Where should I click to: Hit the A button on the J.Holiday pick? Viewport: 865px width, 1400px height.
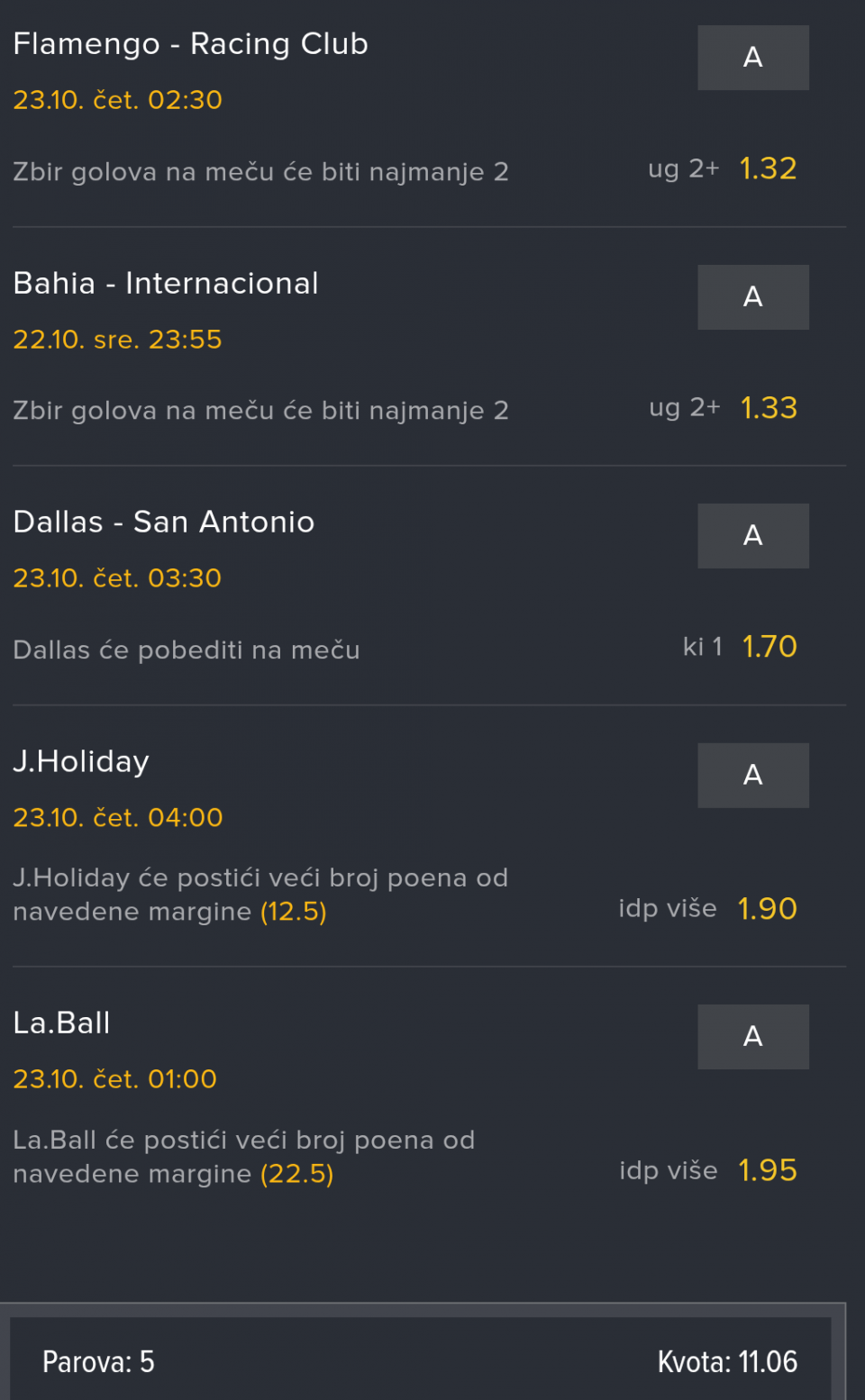click(752, 776)
